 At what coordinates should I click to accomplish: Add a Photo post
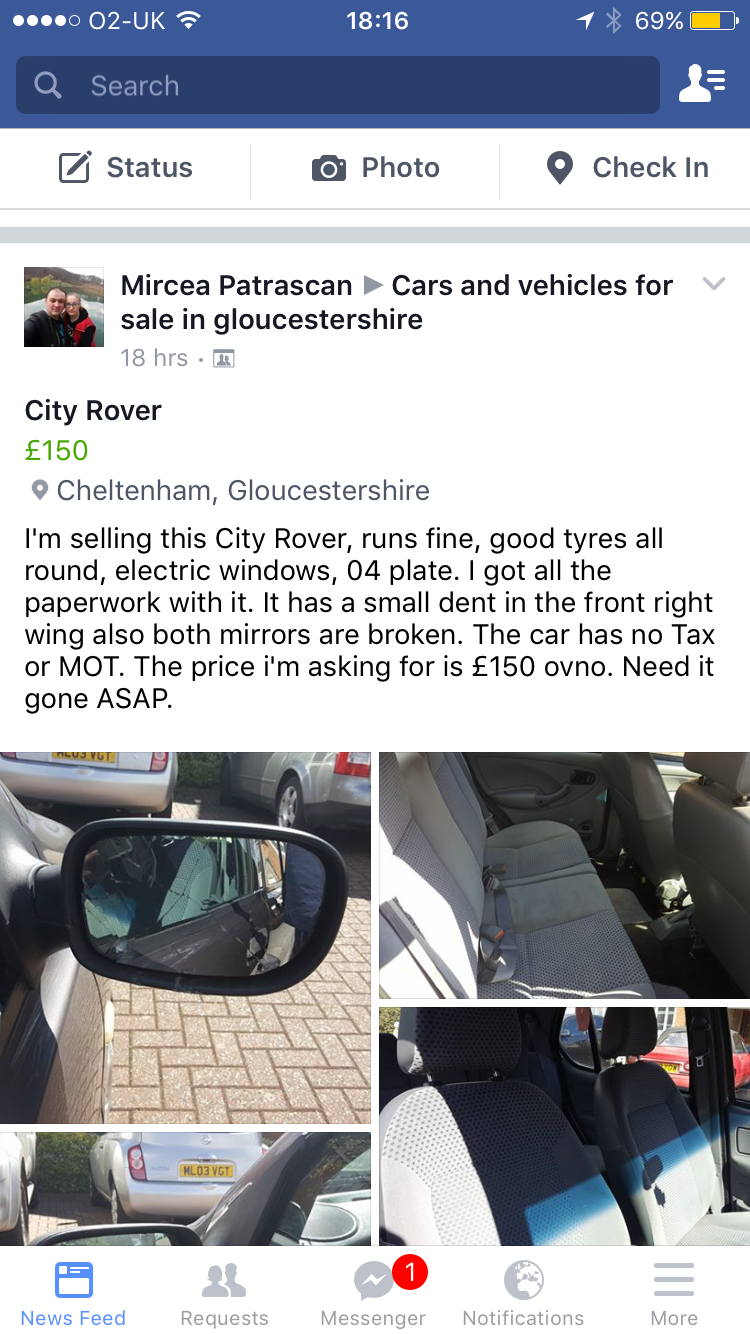(375, 168)
